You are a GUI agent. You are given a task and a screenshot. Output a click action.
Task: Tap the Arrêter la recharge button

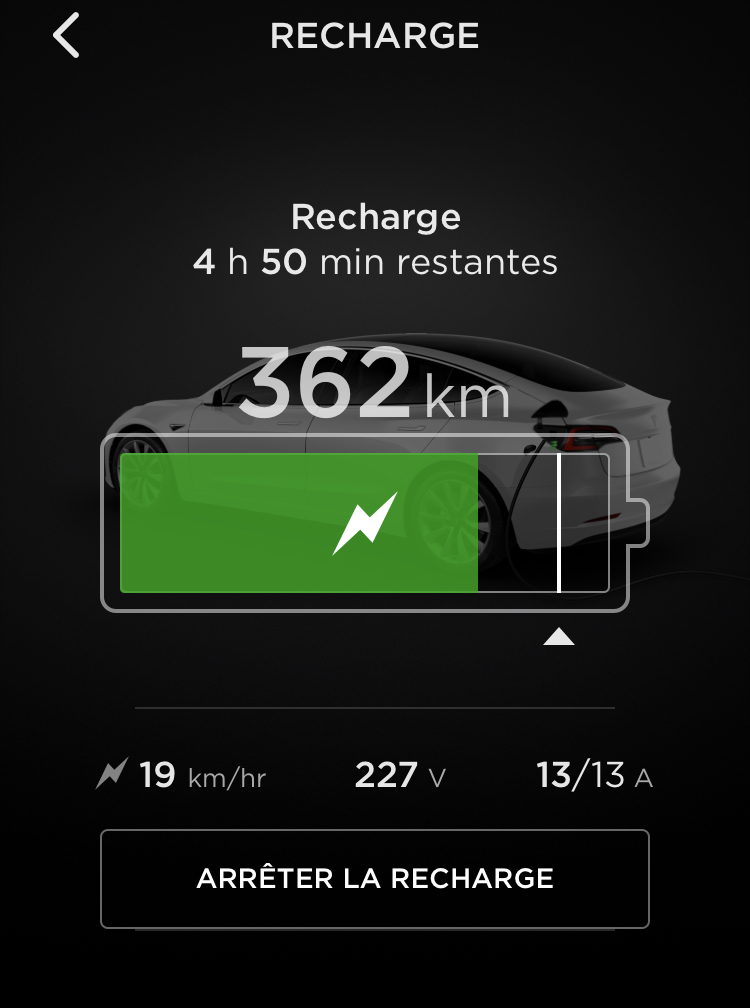point(375,879)
